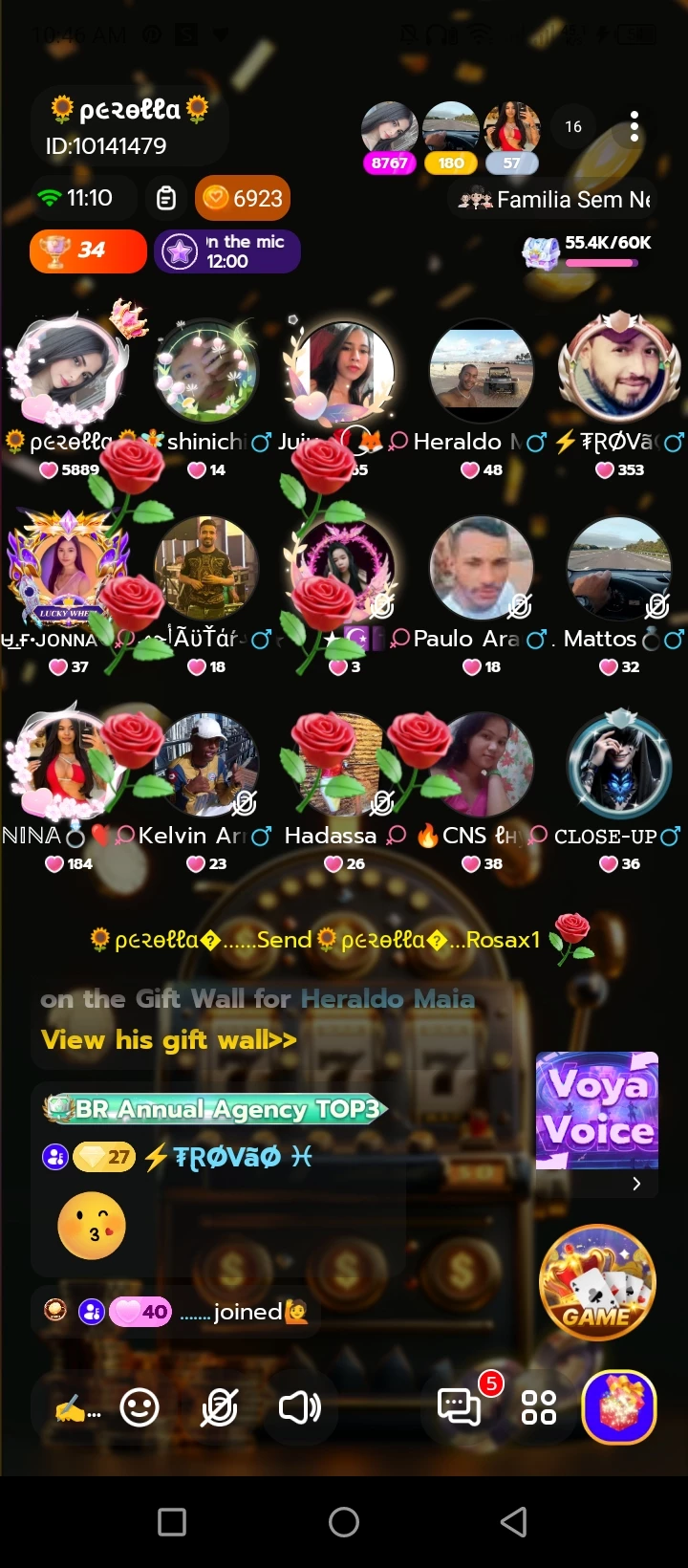Open the gift box panel
The image size is (688, 1568).
619,1406
